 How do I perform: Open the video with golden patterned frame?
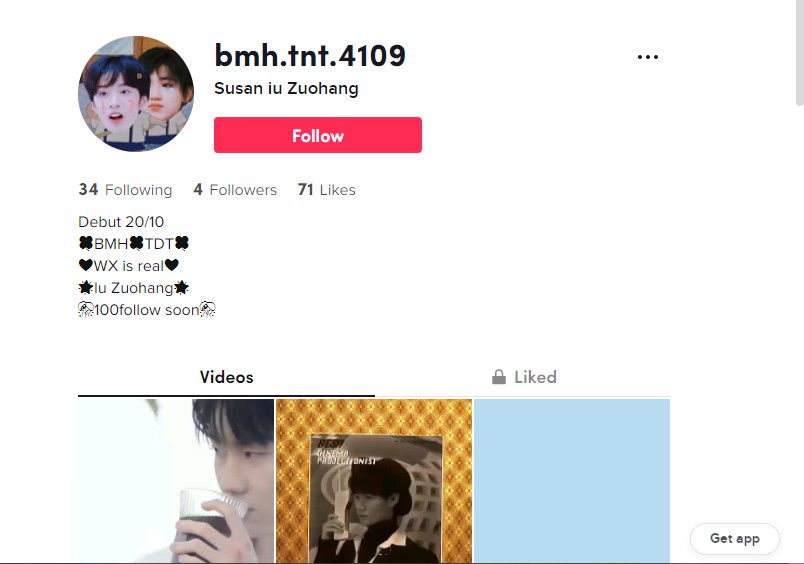pyautogui.click(x=373, y=480)
